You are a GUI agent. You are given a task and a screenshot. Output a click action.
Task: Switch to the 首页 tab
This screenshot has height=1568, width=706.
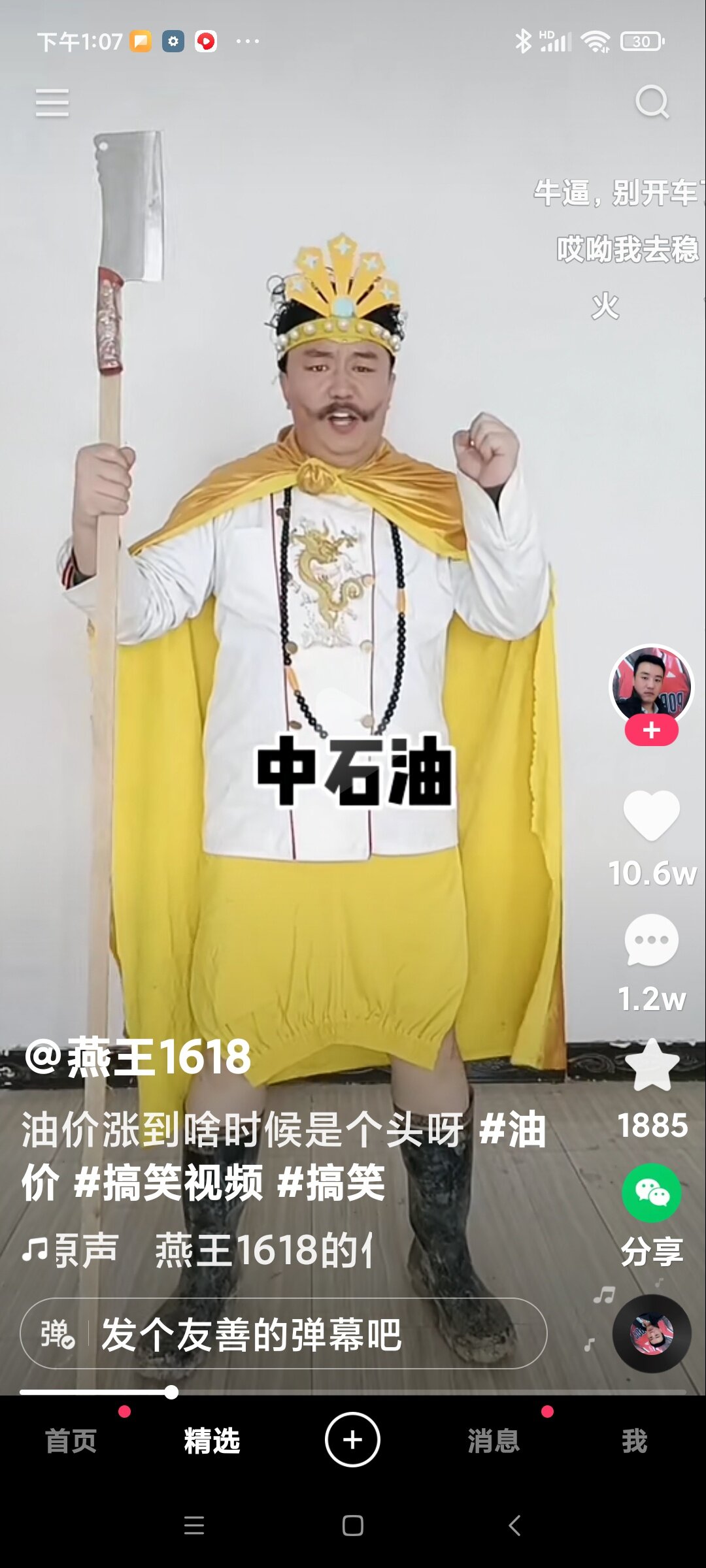coord(71,1441)
